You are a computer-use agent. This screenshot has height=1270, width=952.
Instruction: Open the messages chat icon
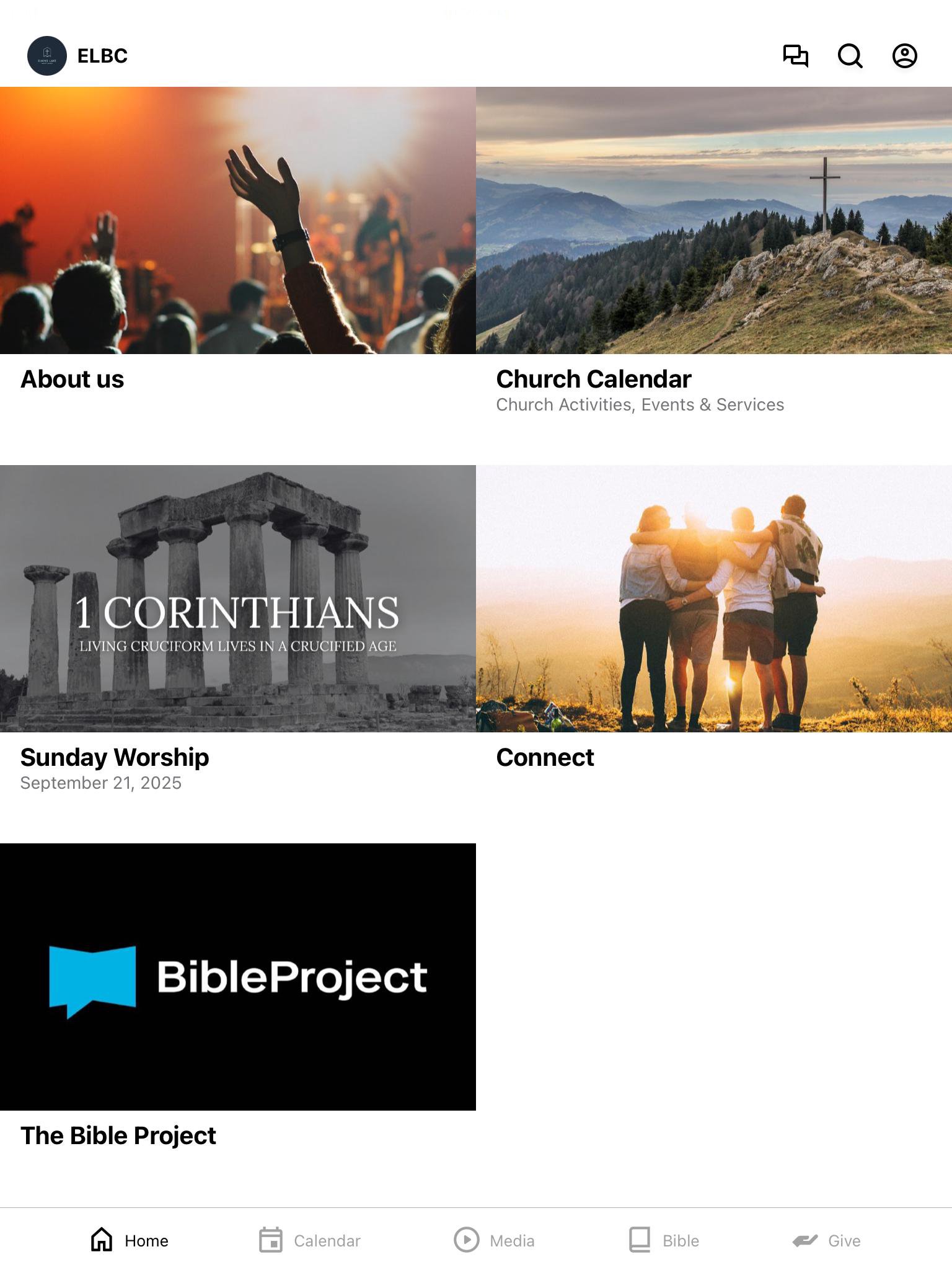pos(795,56)
